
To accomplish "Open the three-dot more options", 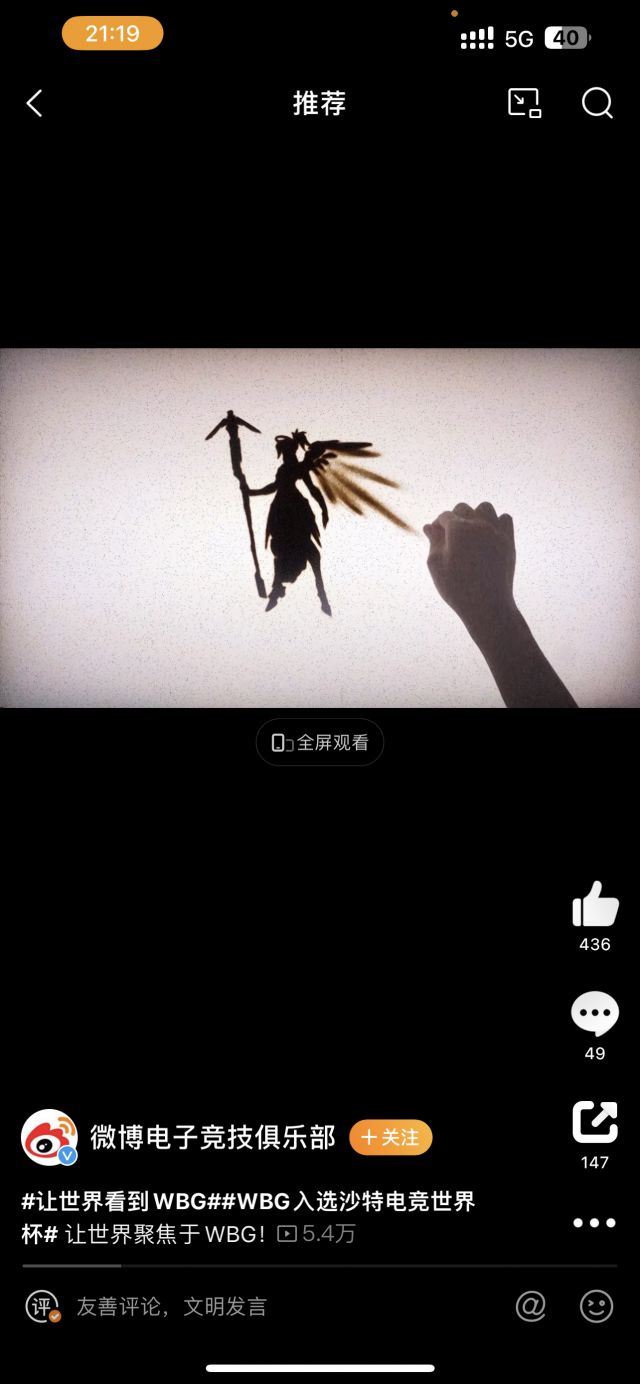I will [x=595, y=1223].
